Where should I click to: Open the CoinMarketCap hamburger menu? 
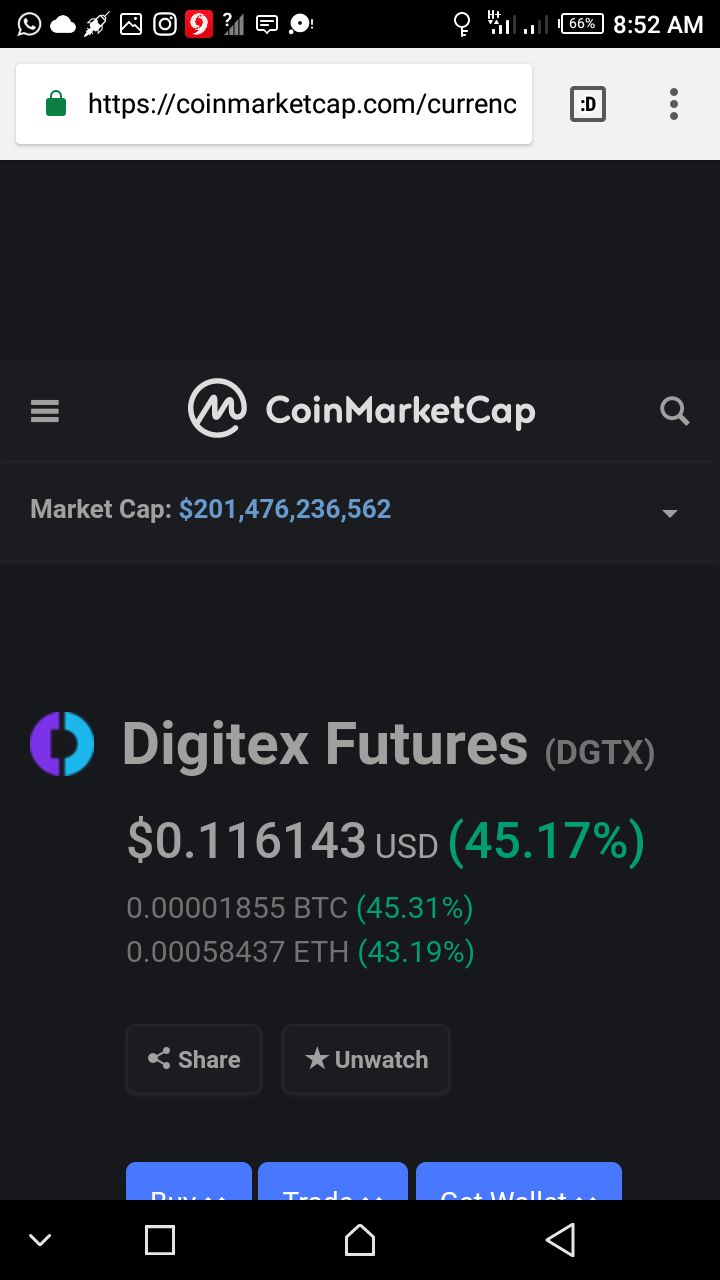pos(45,411)
